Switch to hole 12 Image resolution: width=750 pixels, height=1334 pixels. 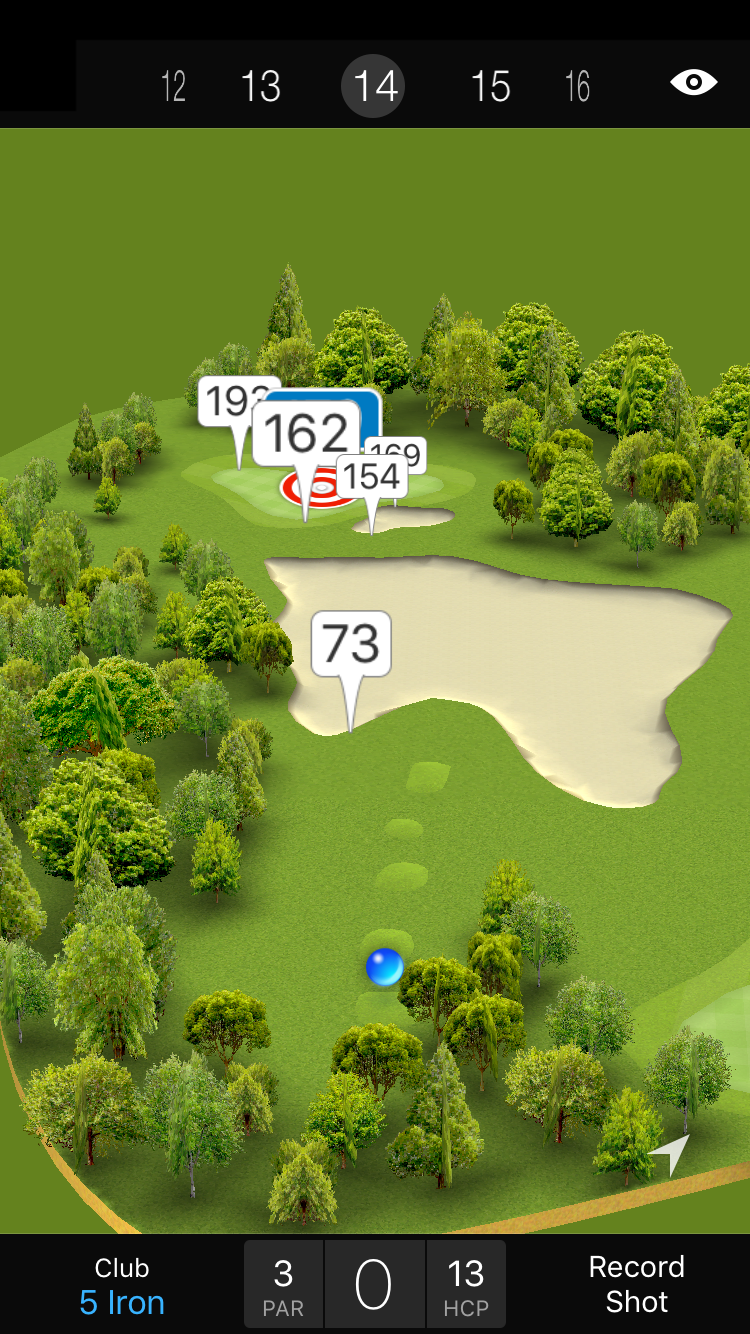click(x=174, y=87)
